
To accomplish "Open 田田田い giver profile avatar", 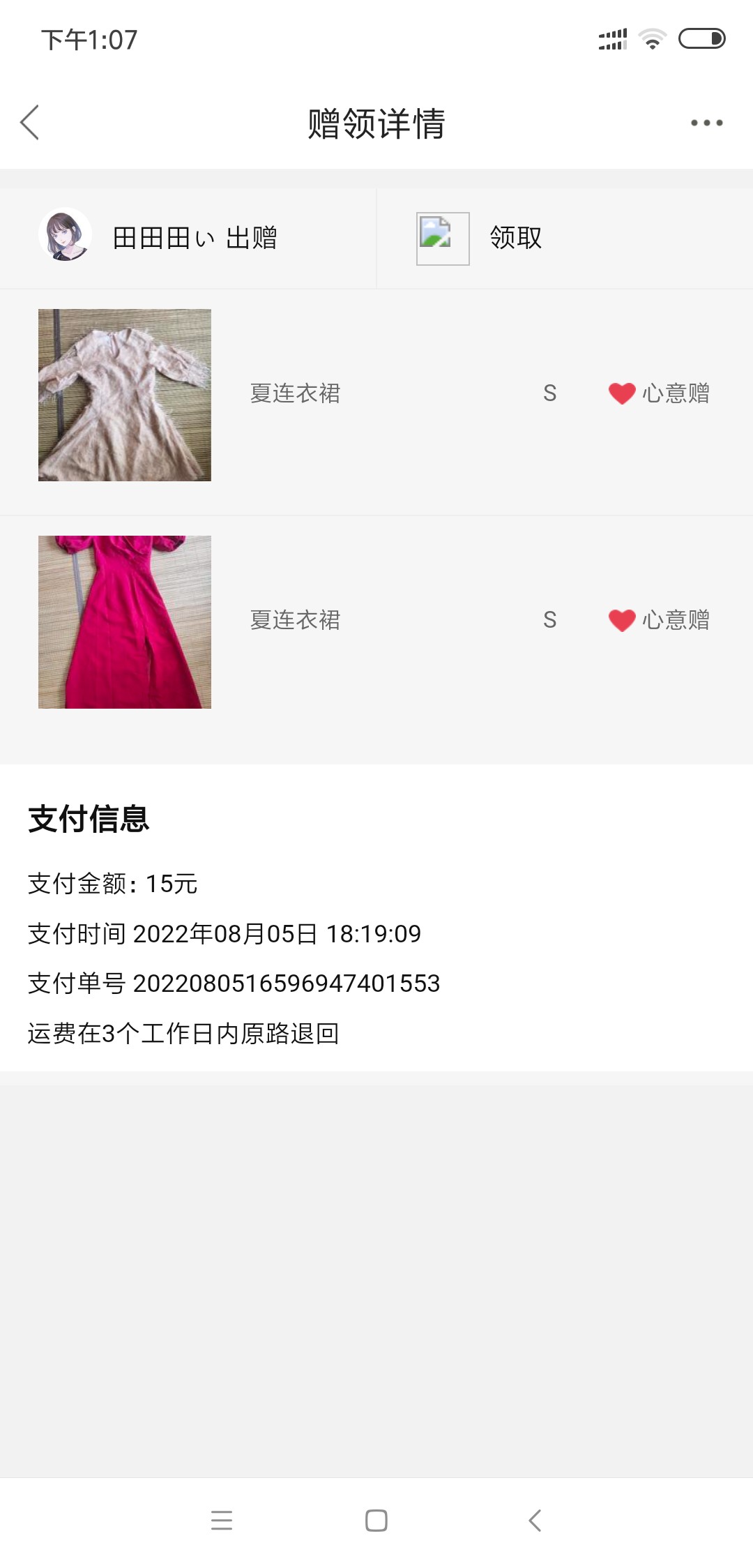I will tap(65, 236).
